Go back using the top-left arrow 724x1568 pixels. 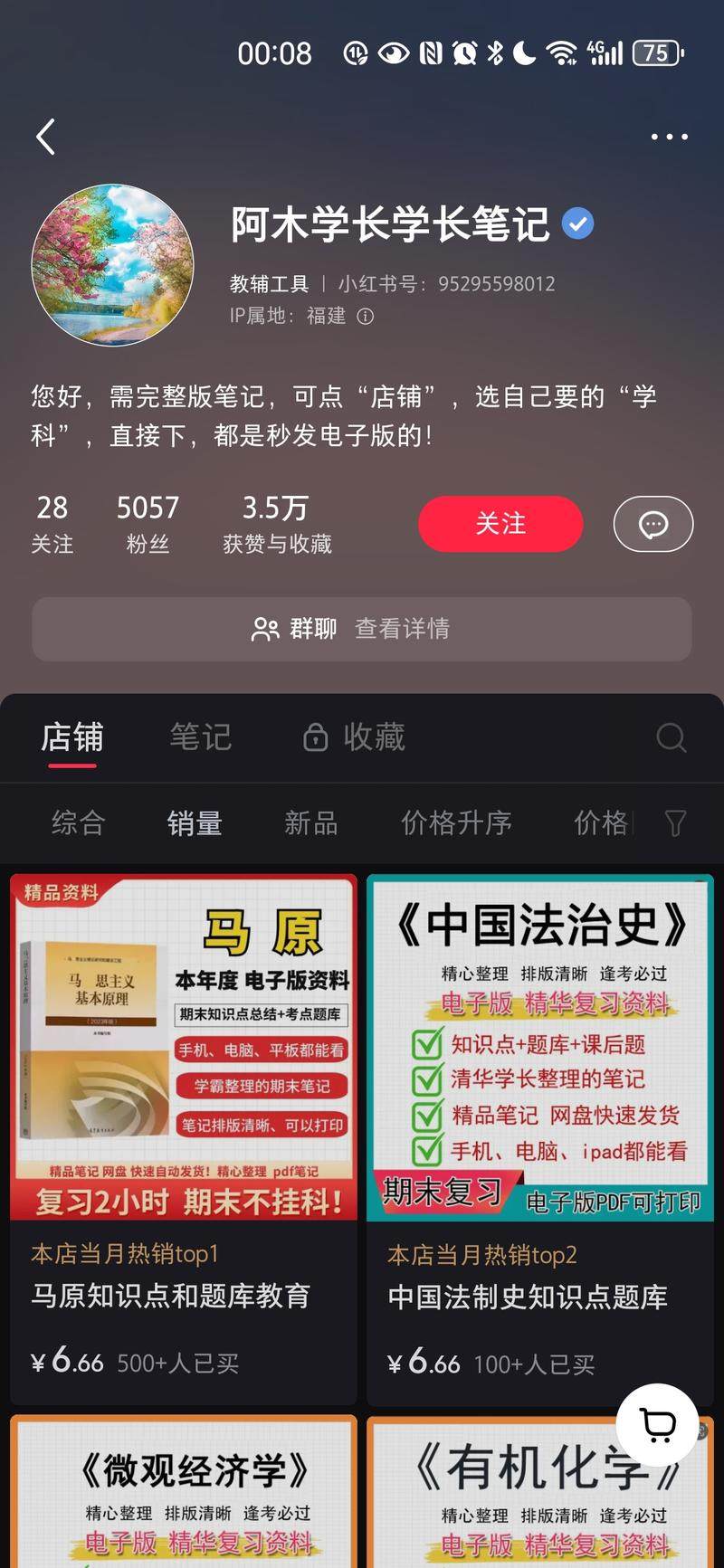click(46, 138)
